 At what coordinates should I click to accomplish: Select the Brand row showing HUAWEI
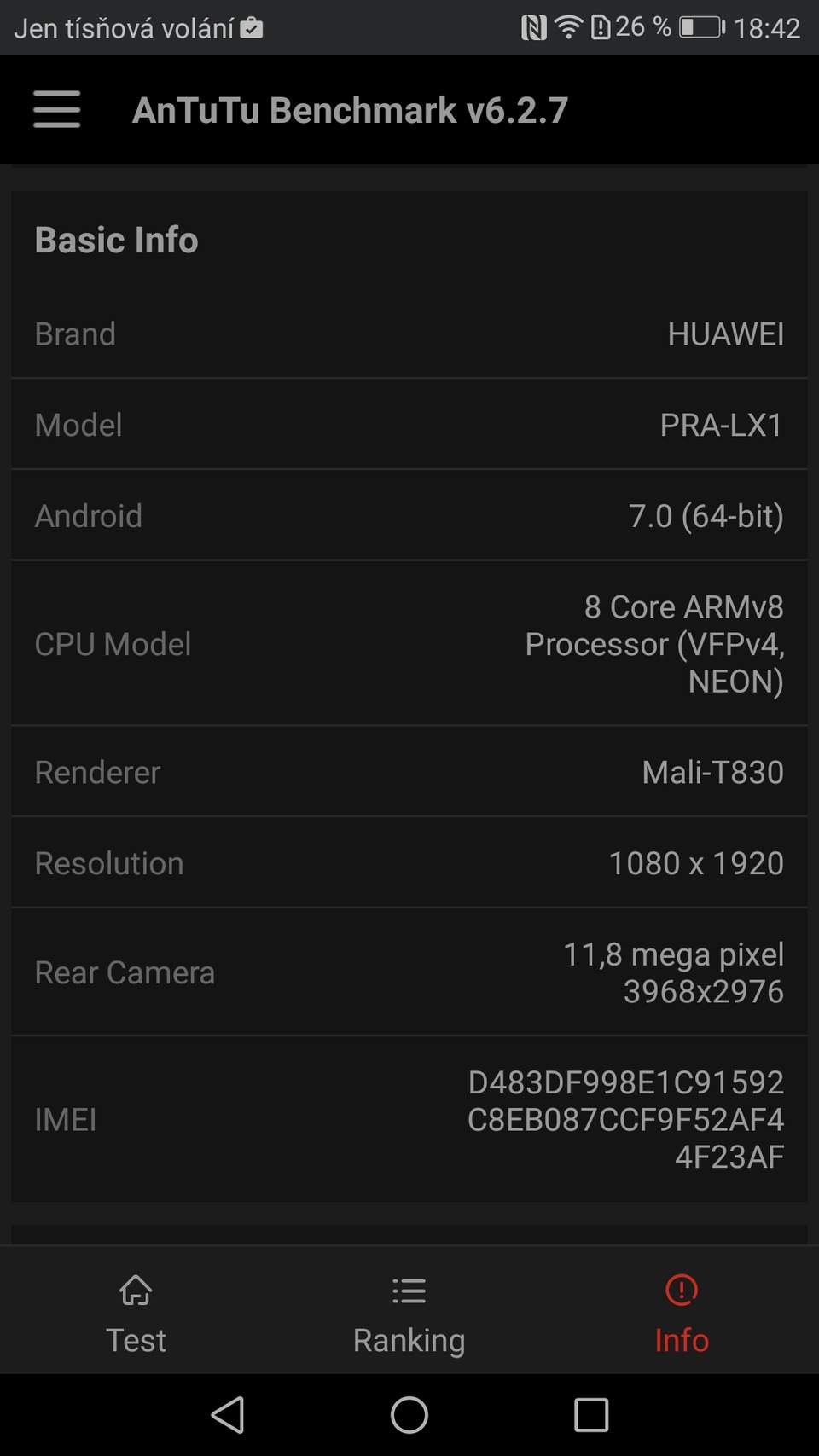click(409, 334)
